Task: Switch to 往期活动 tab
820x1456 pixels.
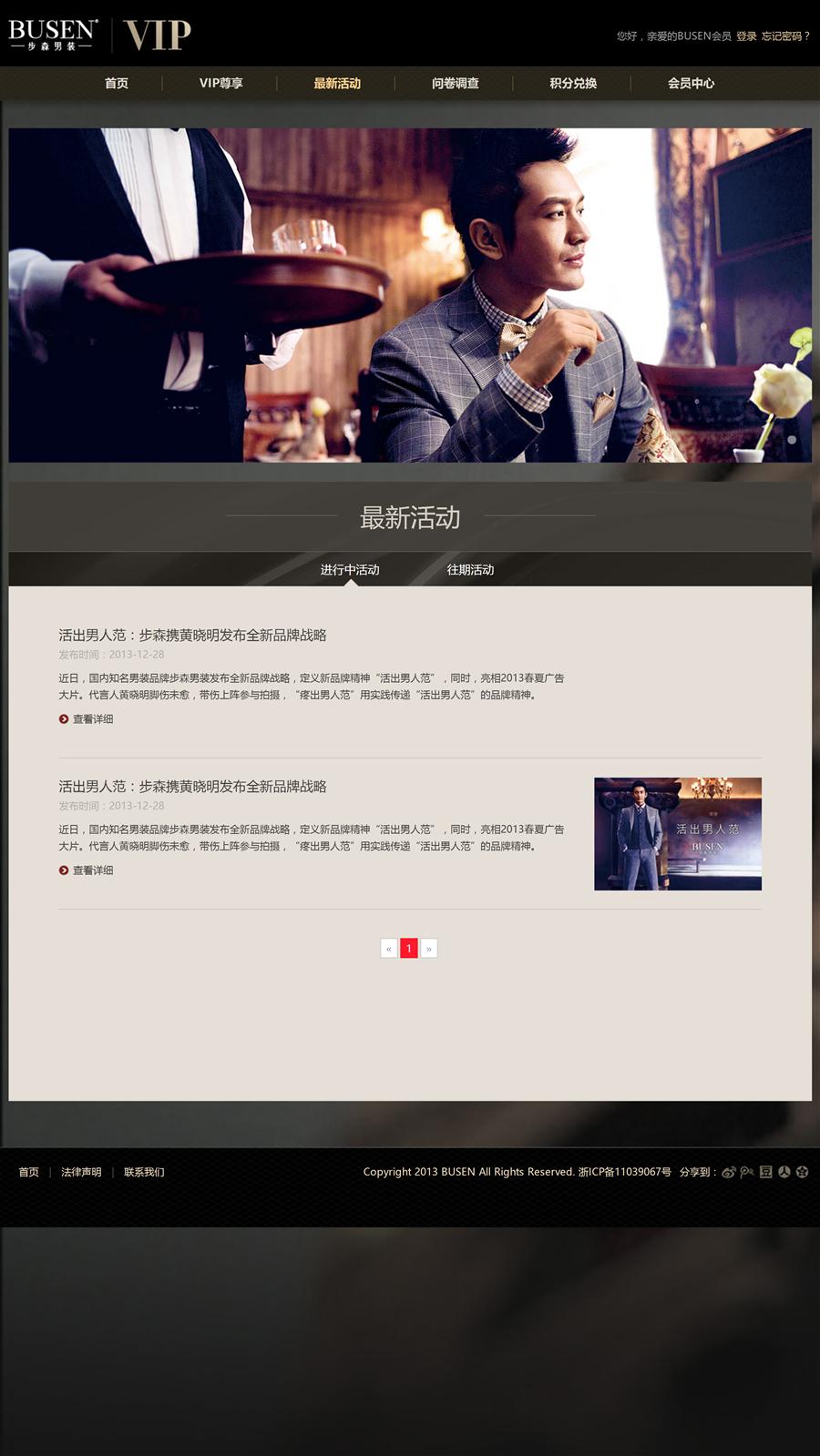Action: 470,569
